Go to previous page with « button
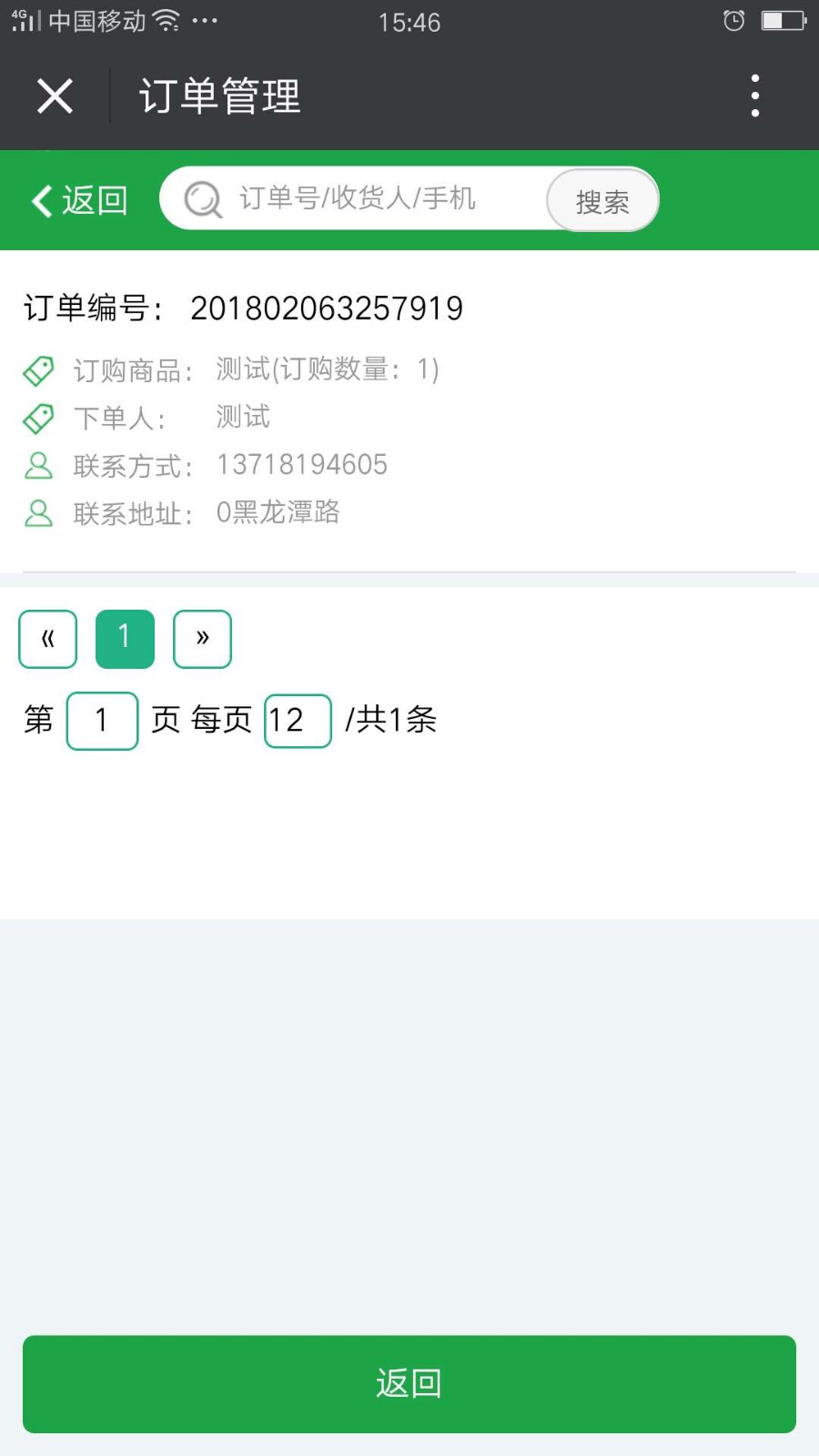819x1456 pixels. pos(48,639)
